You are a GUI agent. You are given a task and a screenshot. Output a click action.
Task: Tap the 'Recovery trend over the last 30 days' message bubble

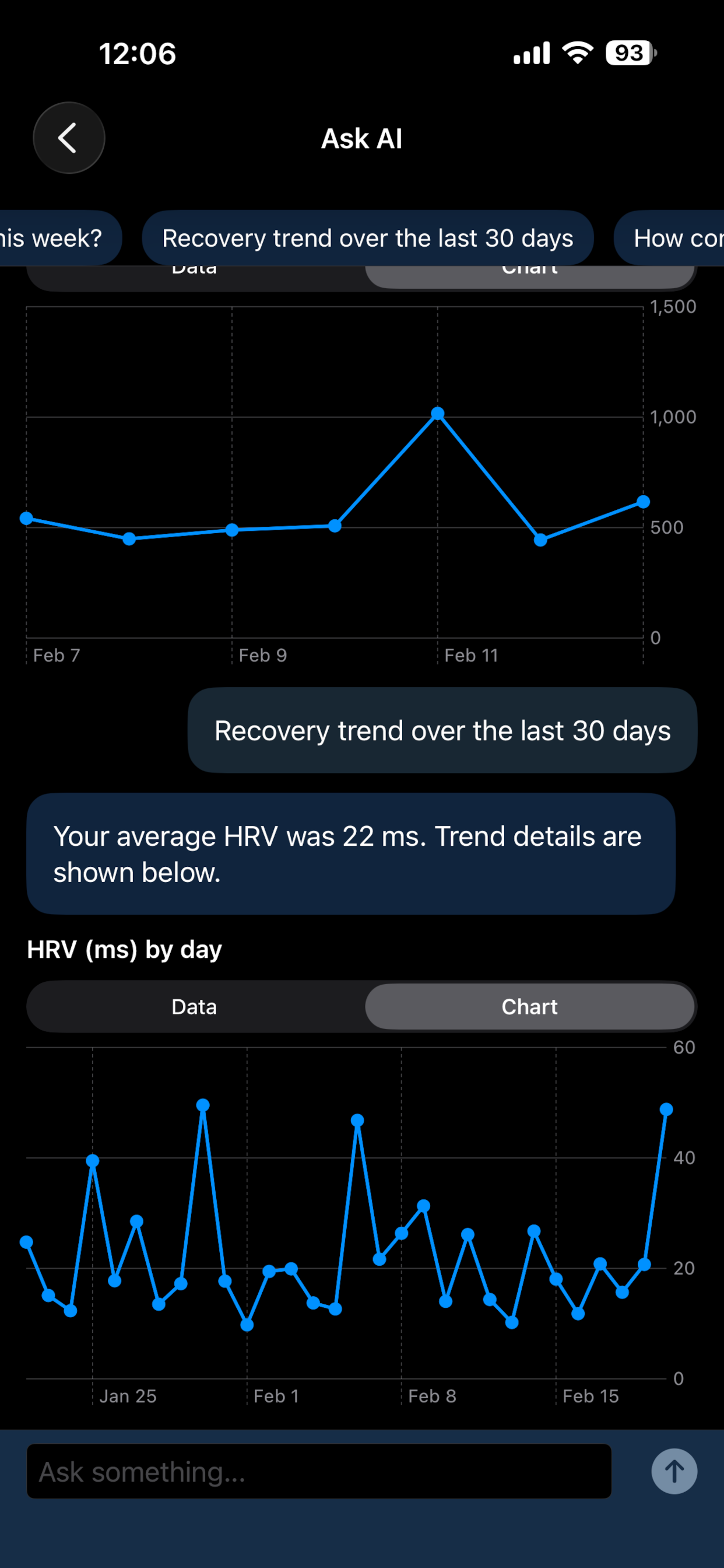click(442, 731)
